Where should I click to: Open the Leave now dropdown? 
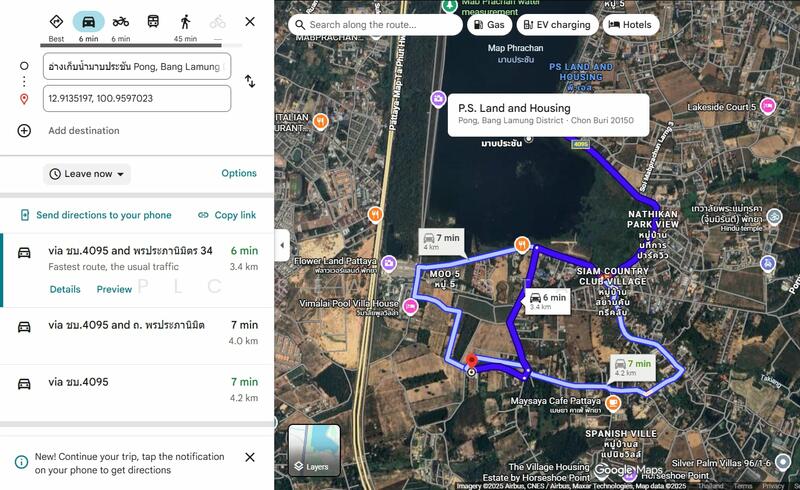tap(87, 174)
